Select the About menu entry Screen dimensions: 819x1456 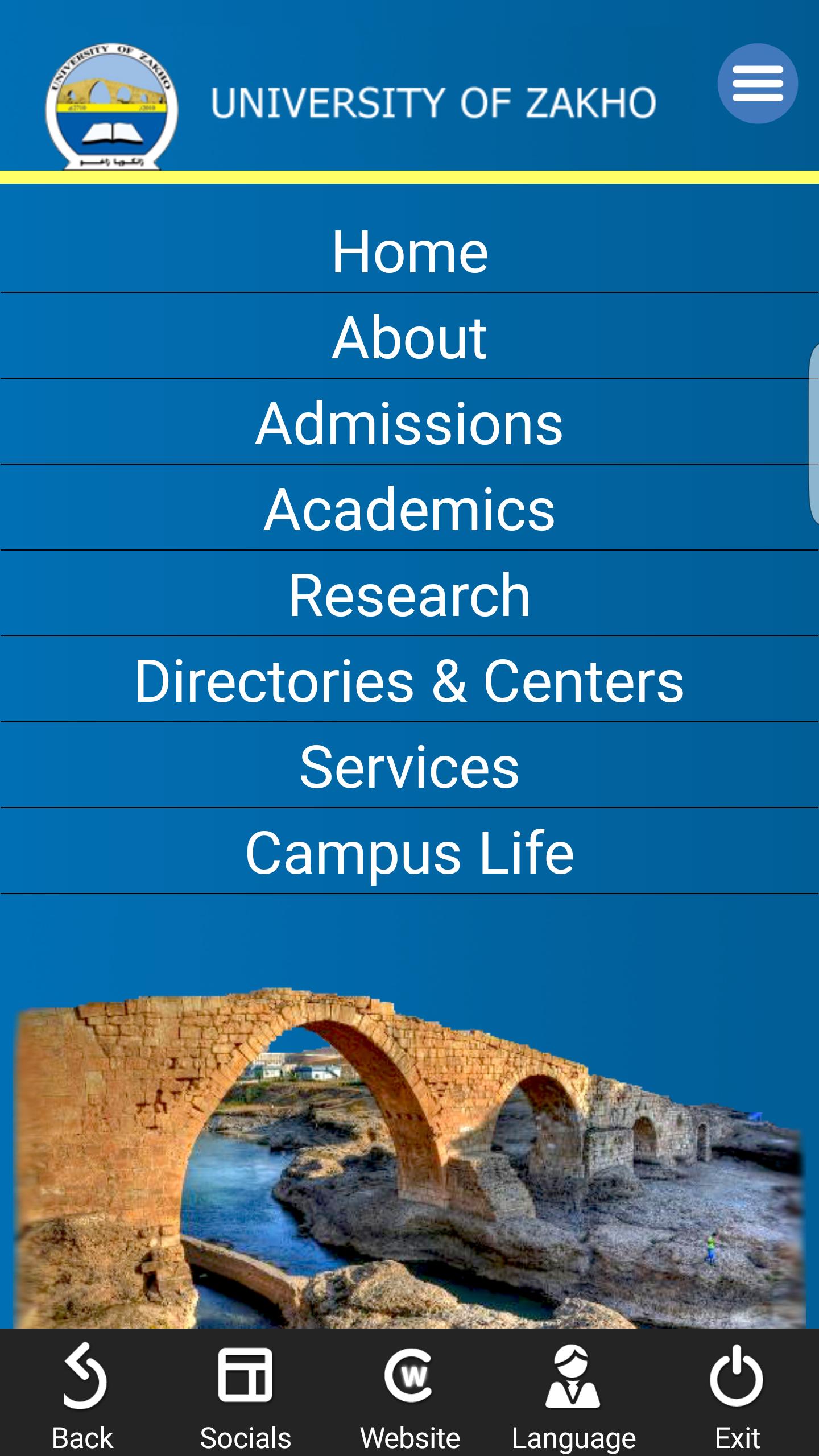tap(409, 337)
